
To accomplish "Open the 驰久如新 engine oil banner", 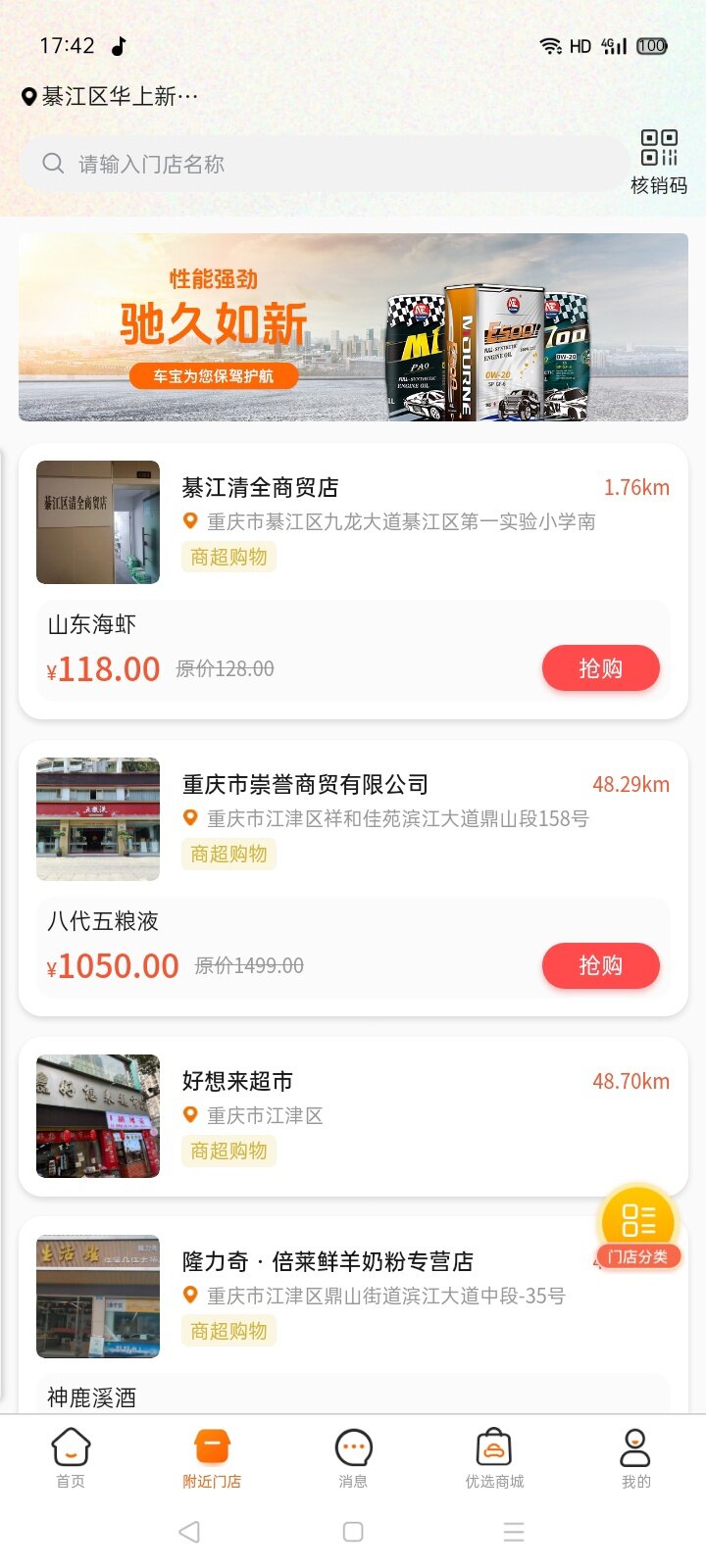I will pyautogui.click(x=353, y=327).
